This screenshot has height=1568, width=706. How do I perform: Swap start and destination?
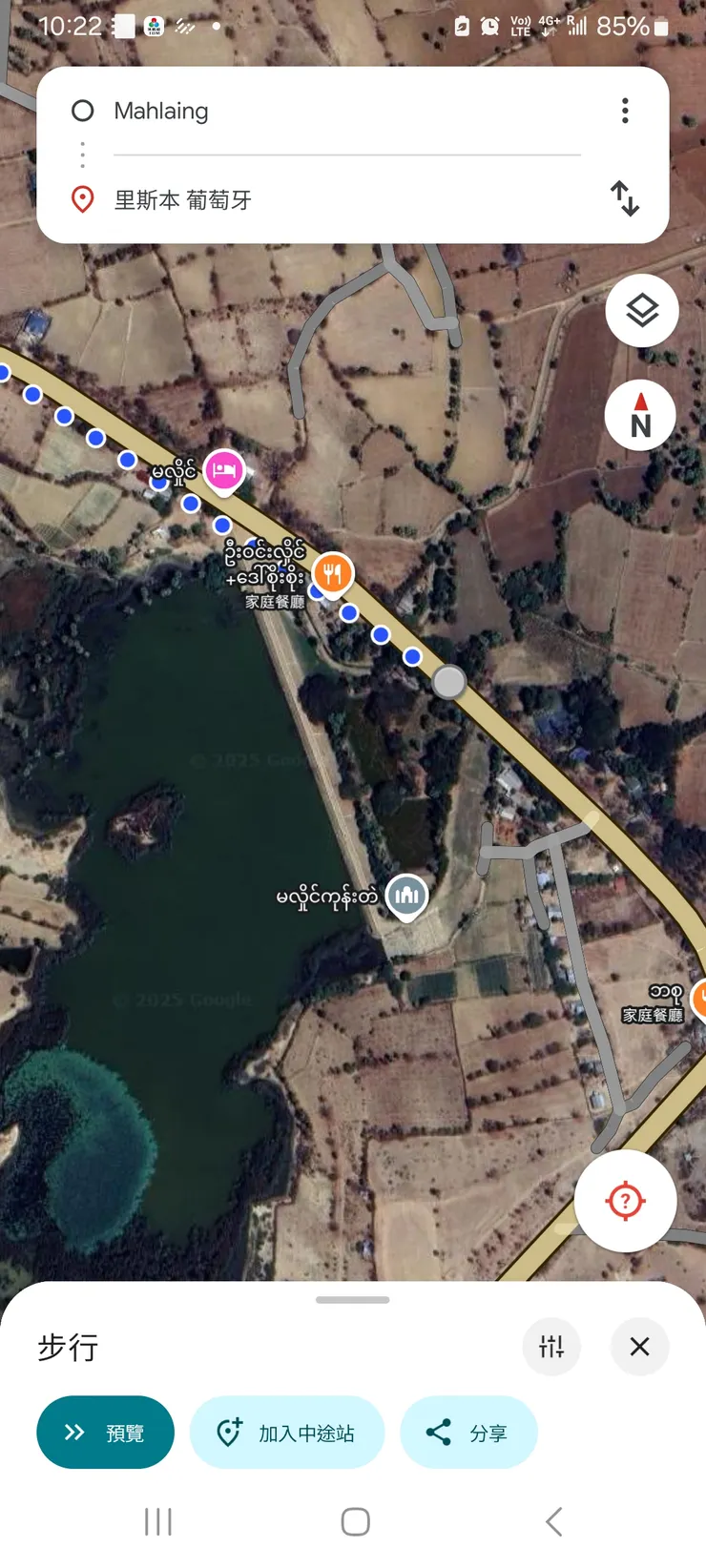[625, 198]
